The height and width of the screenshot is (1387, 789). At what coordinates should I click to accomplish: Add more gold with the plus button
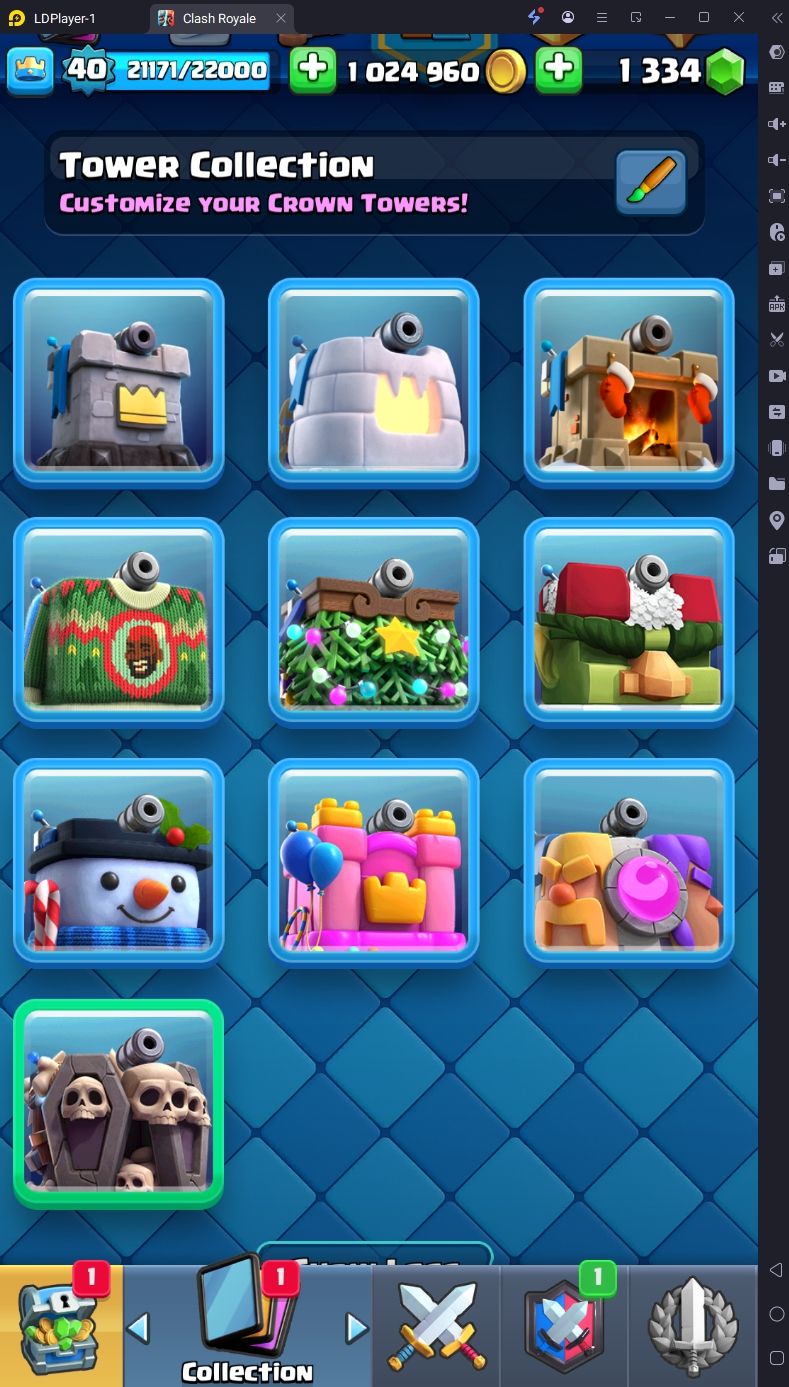[313, 70]
